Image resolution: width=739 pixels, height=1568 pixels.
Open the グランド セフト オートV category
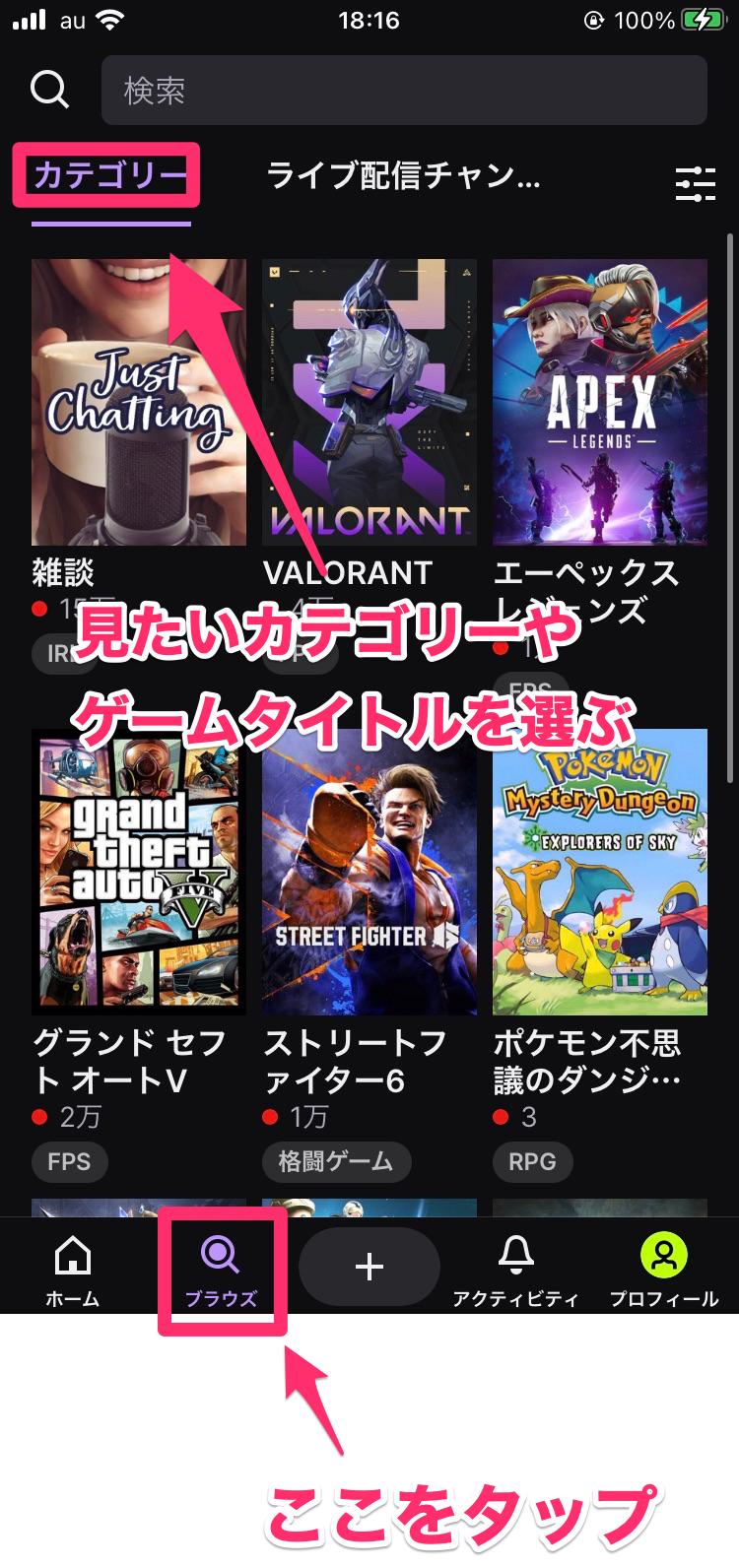[139, 872]
